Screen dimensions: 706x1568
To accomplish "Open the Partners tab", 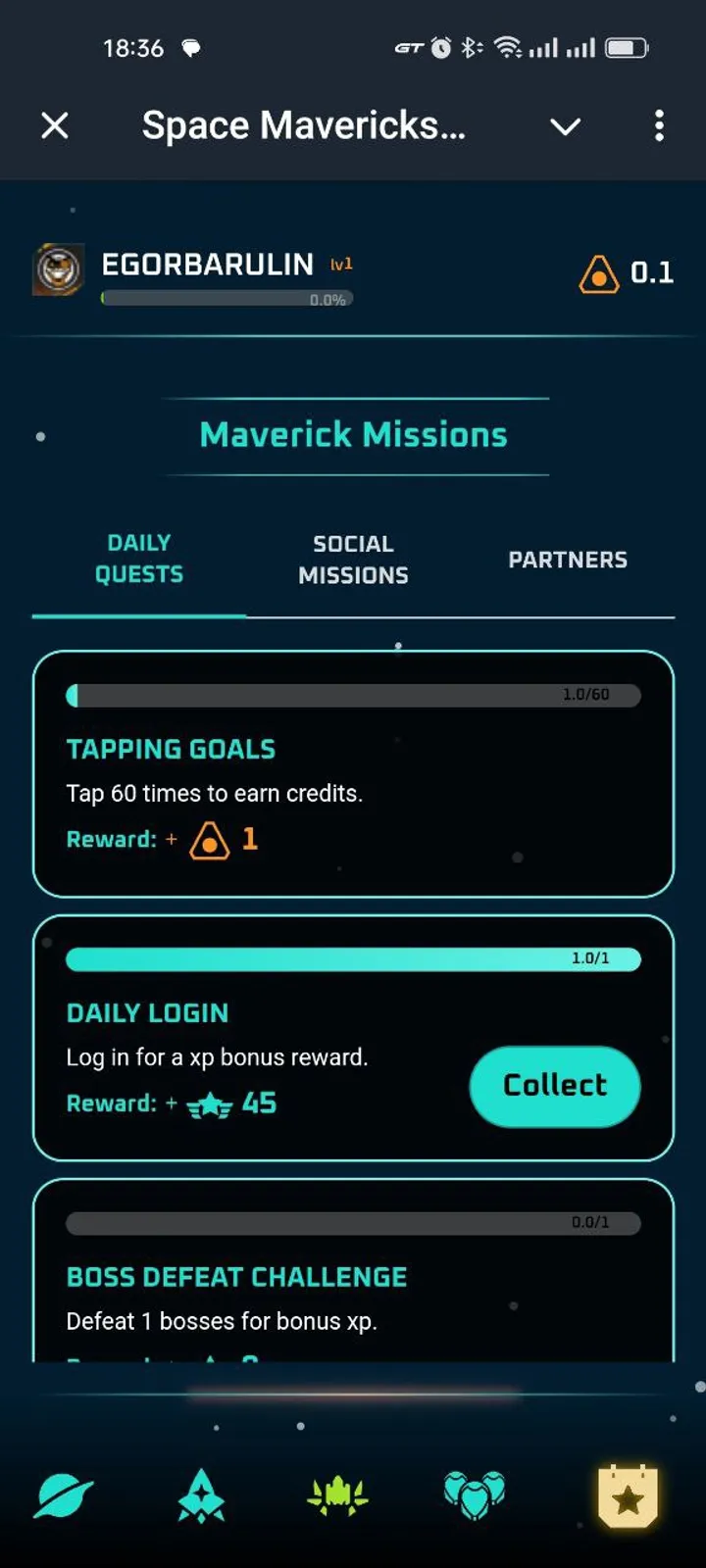I will point(568,560).
